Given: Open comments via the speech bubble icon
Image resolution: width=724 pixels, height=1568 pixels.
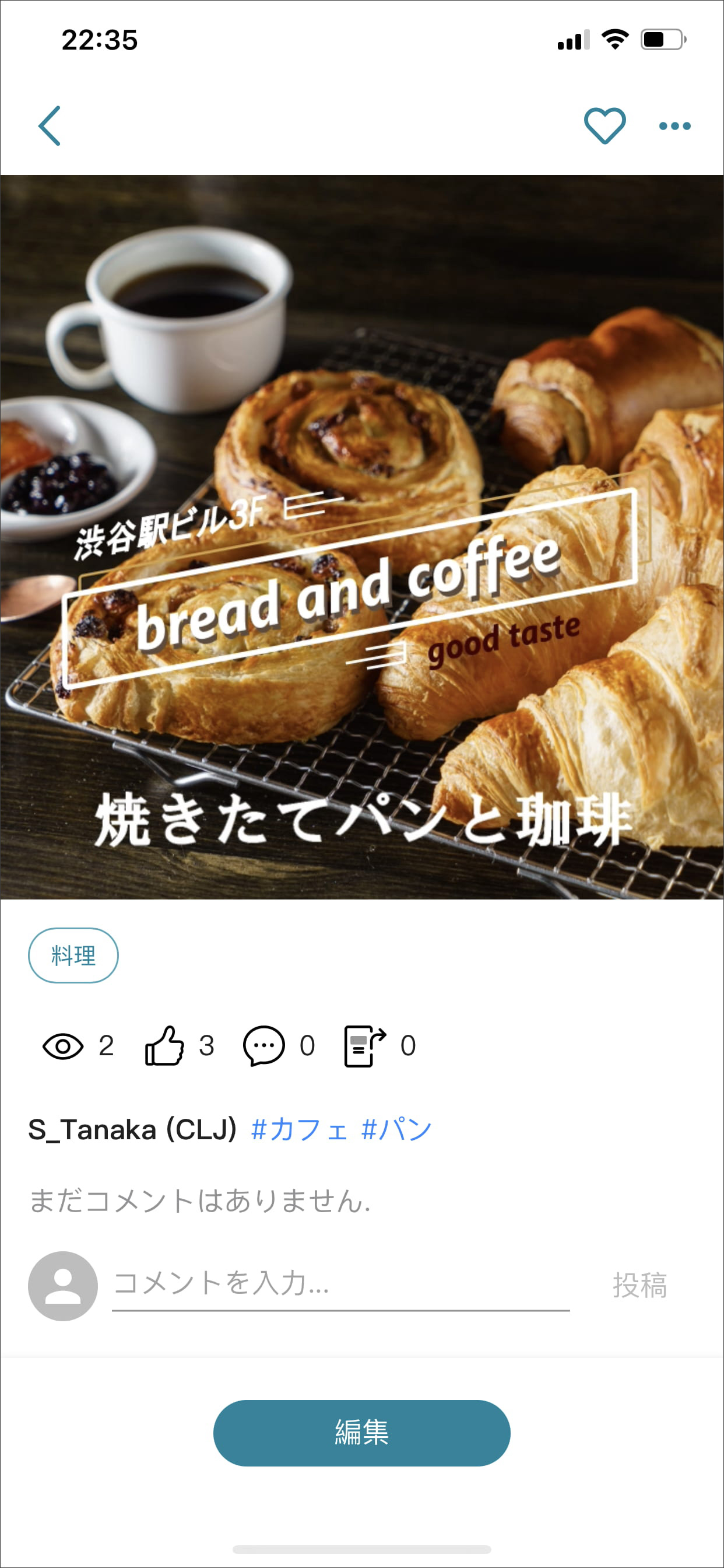Looking at the screenshot, I should [263, 1046].
